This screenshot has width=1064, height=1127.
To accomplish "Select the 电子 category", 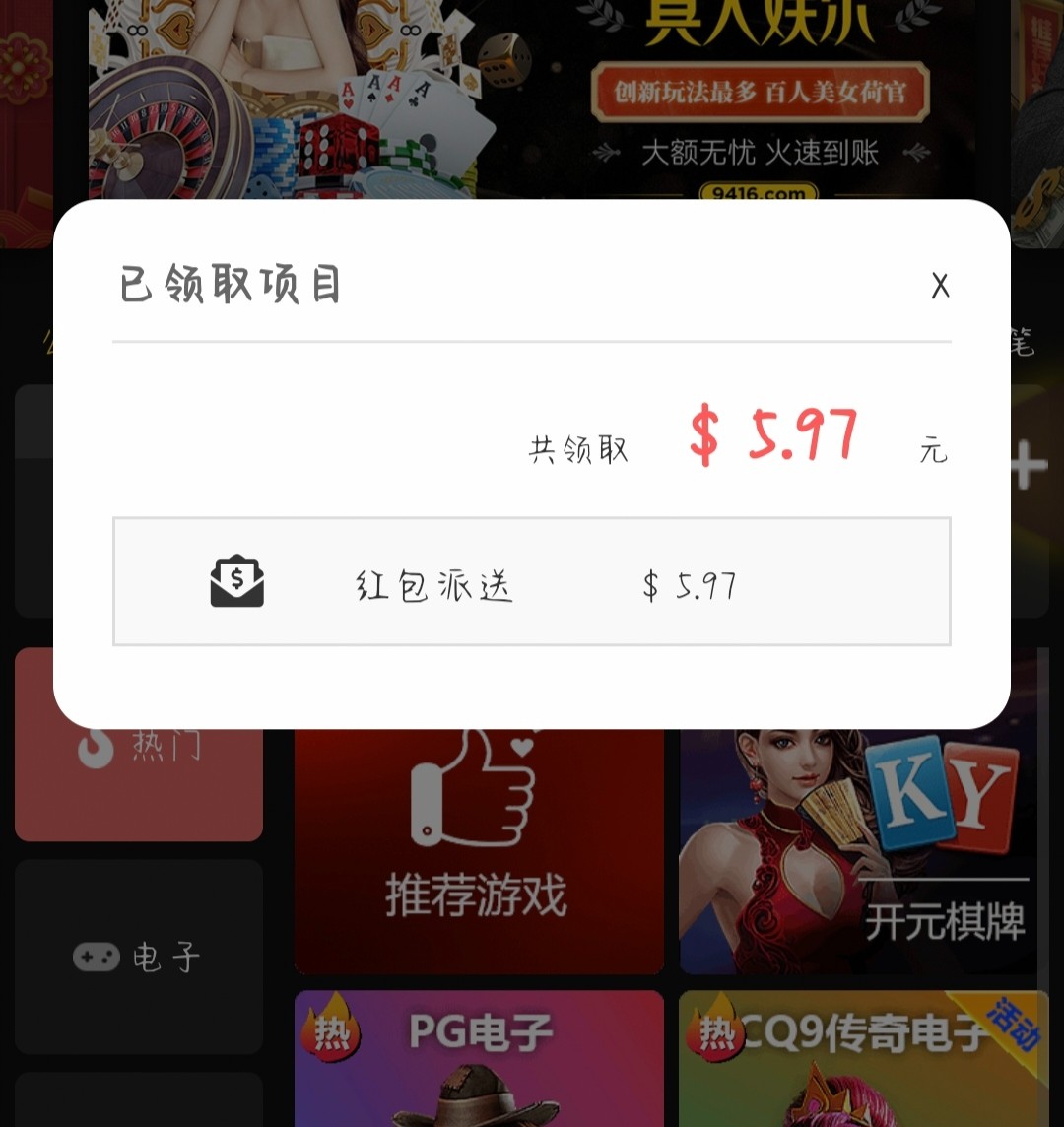I will pyautogui.click(x=138, y=957).
